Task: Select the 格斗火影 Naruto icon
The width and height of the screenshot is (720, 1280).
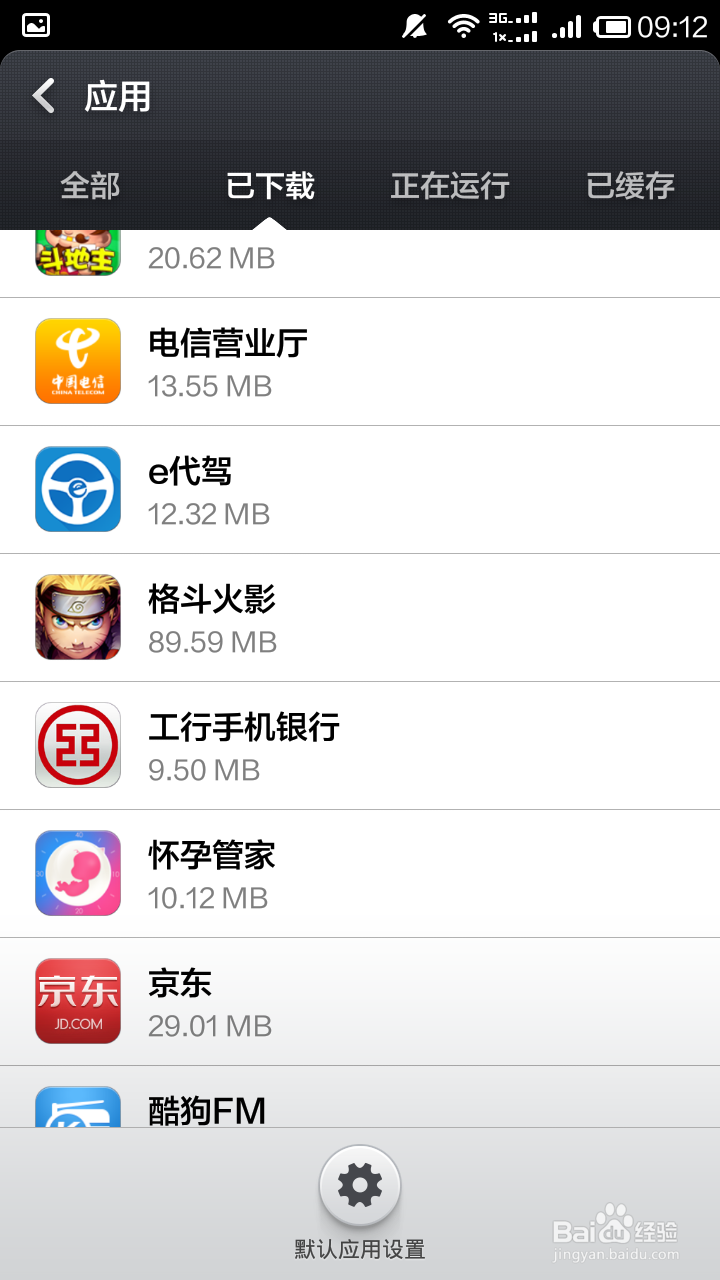Action: 77,617
